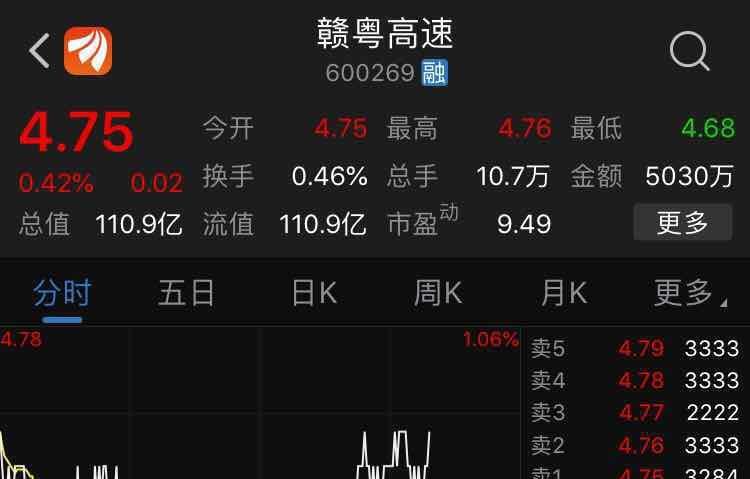Select the 分时 chart tab
750x479 pixels.
coord(62,293)
